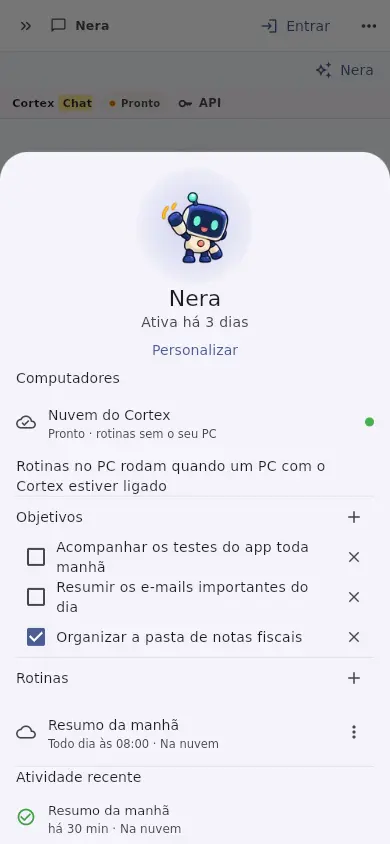Check "Resumir os e-mails importantes do dia"
This screenshot has width=390, height=844.
36,597
